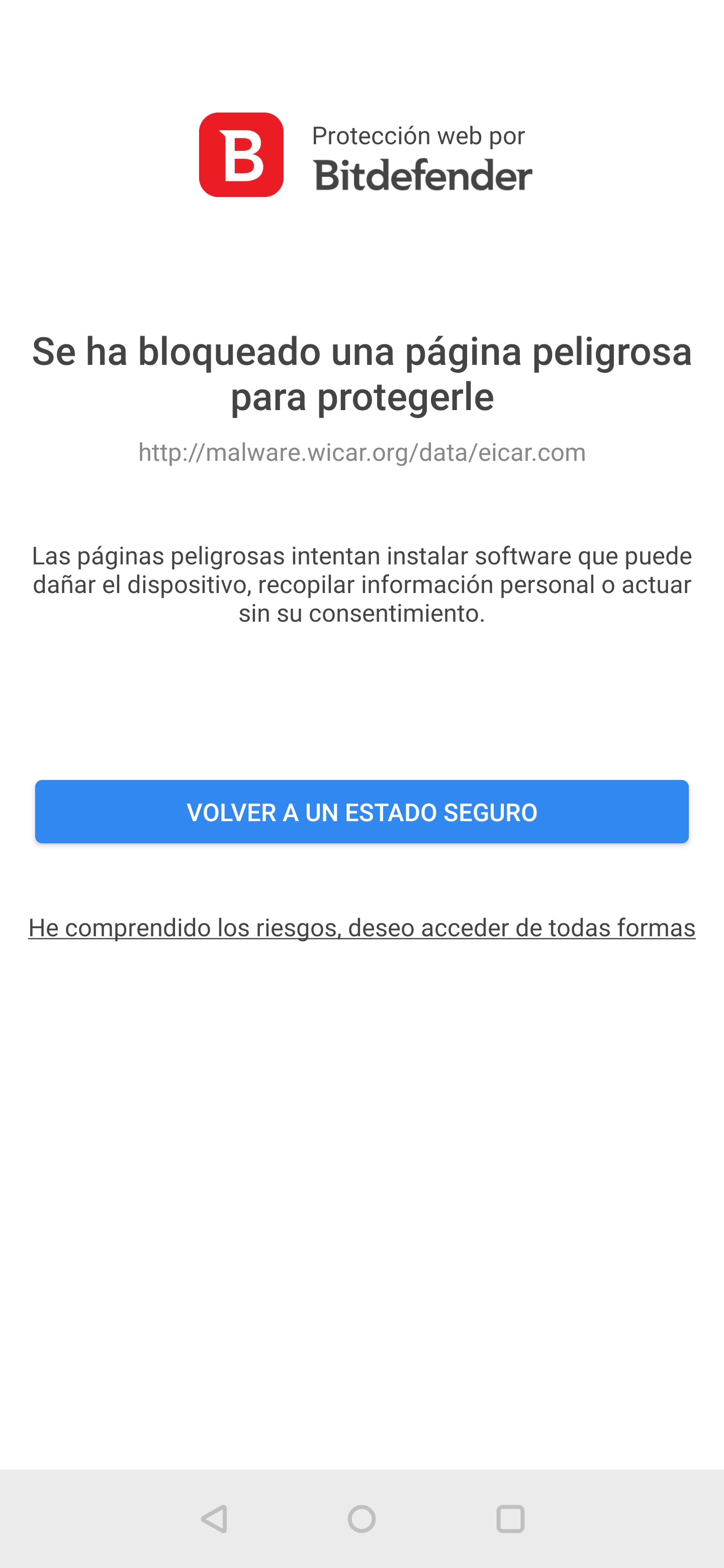The image size is (724, 1568).
Task: Open the 'He comprendido los riesgos' link
Action: tap(361, 928)
